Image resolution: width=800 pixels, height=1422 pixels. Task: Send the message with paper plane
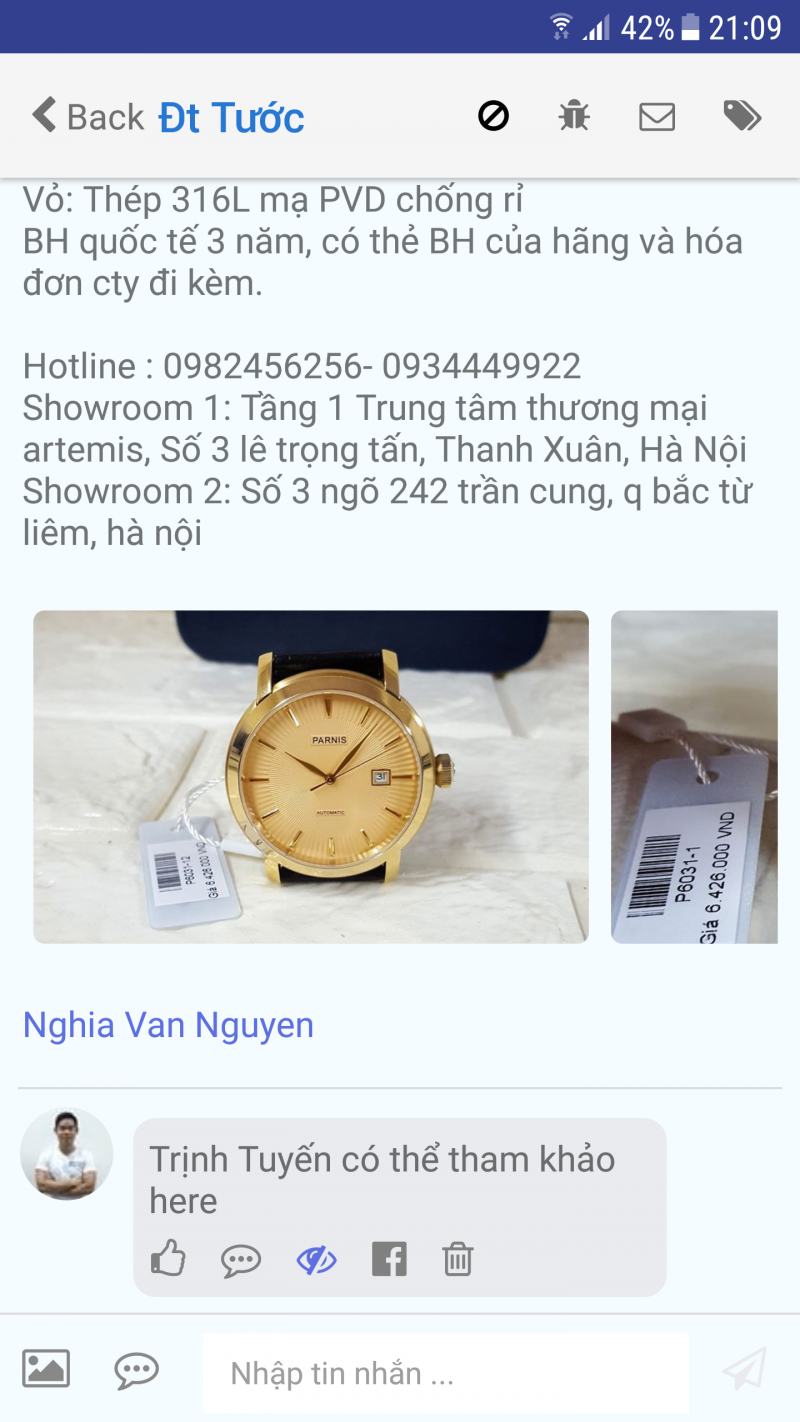pos(744,1370)
